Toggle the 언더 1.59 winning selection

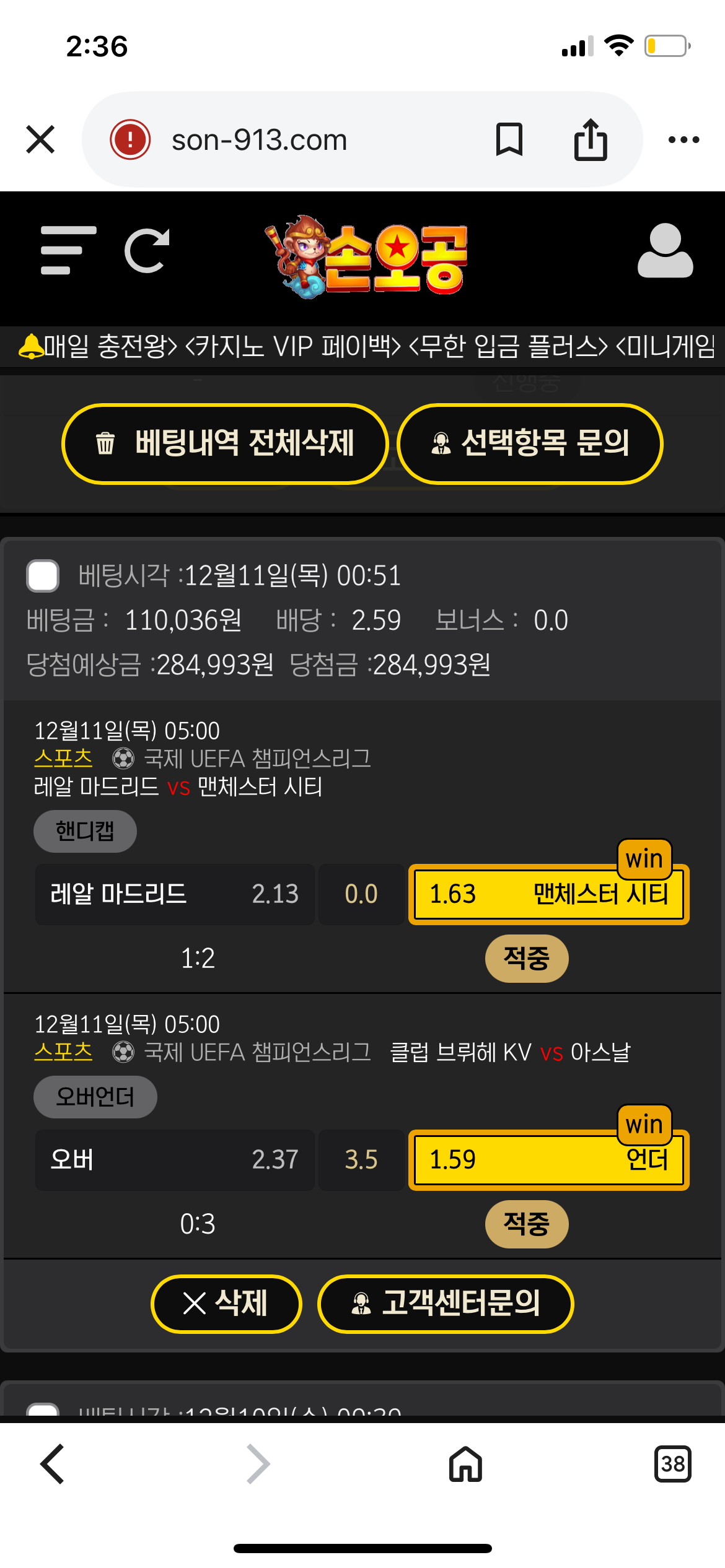(548, 1160)
